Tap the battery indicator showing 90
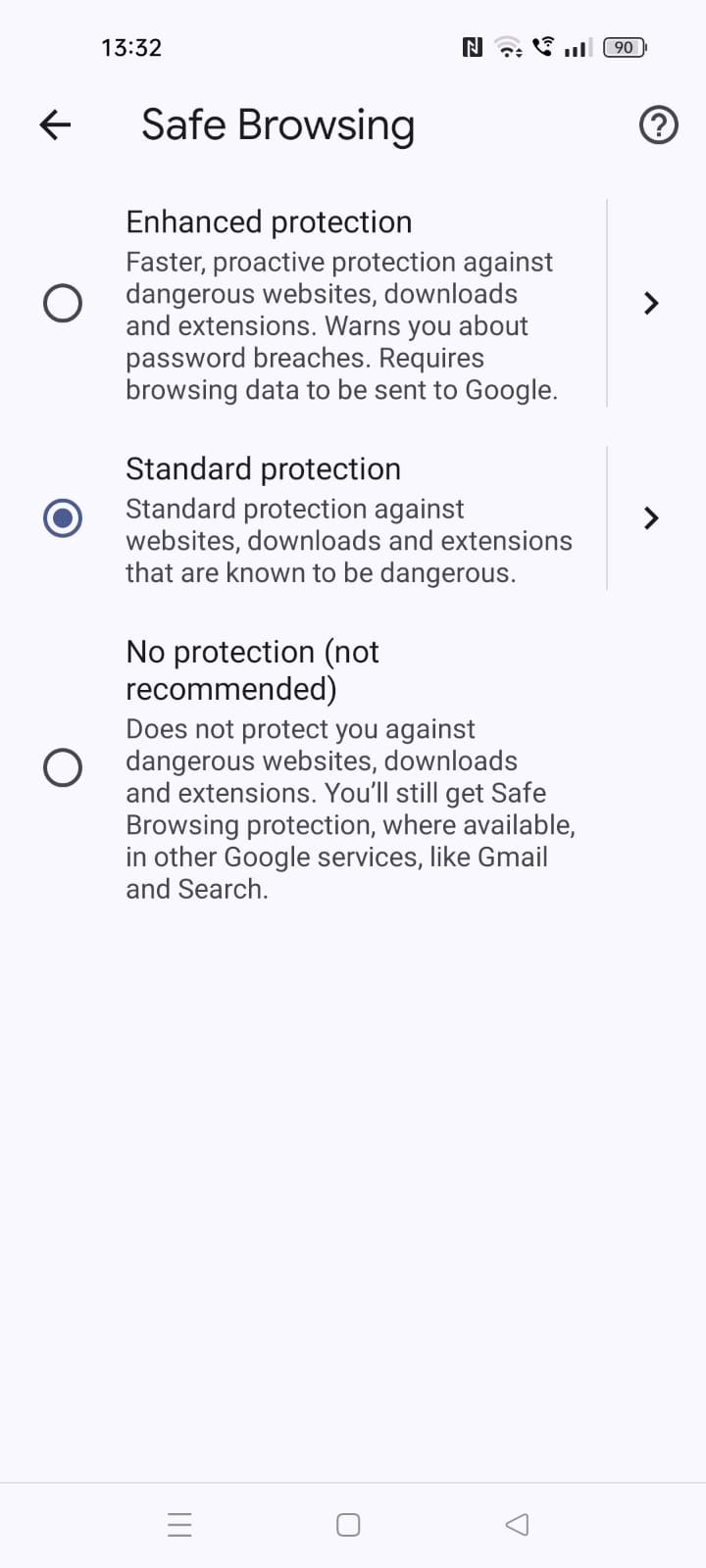Viewport: 706px width, 1568px height. coord(624,46)
